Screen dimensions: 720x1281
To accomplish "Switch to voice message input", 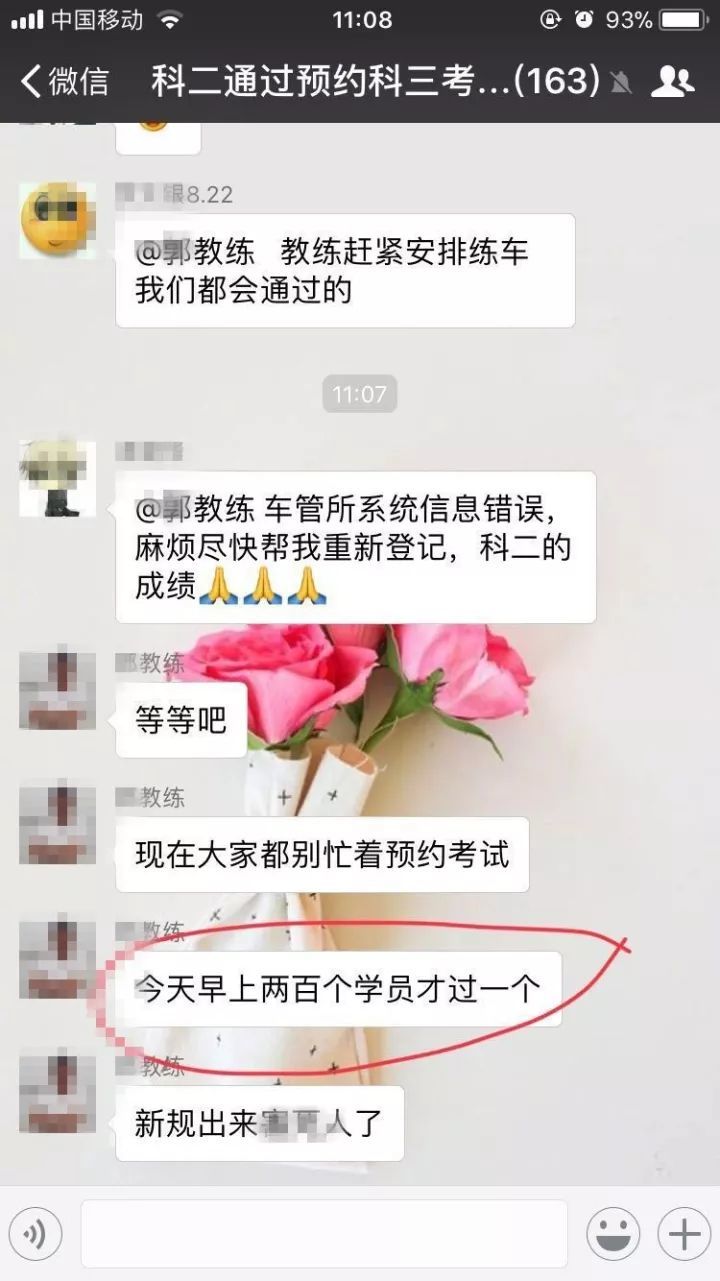I will [35, 1233].
